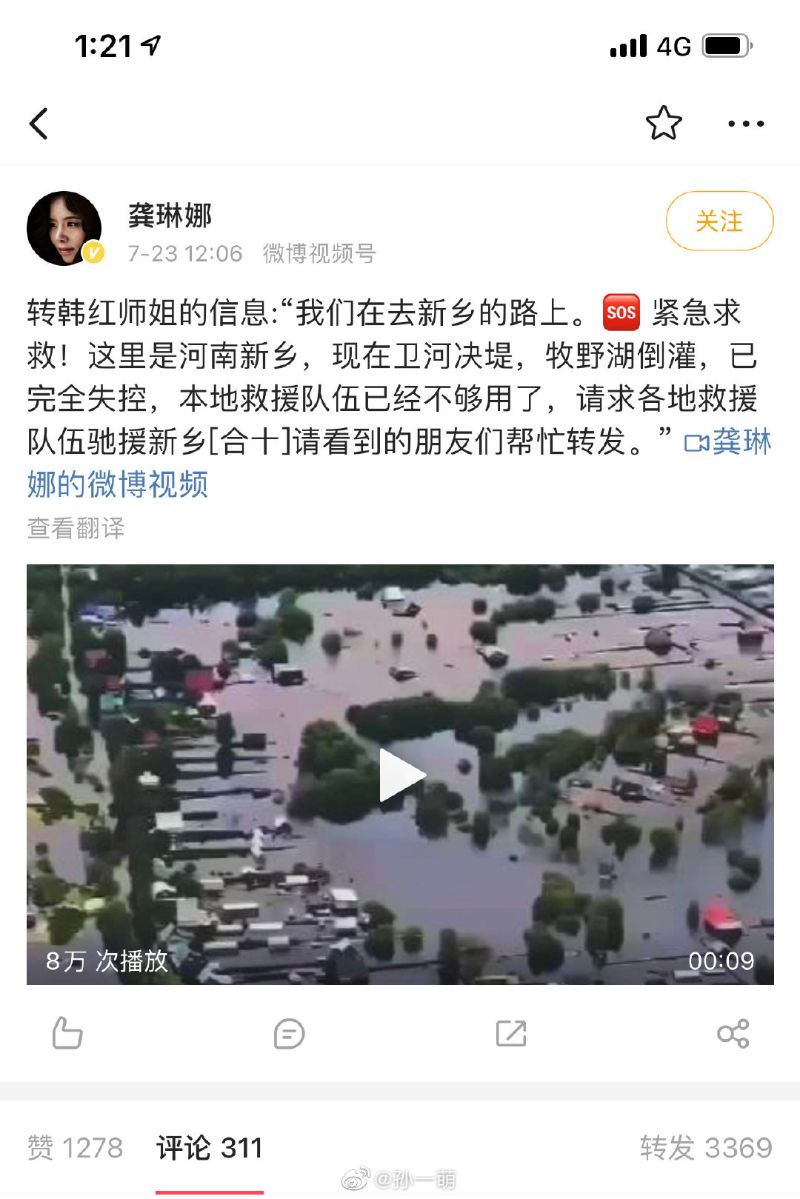
Task: Open 龚琳娜's profile avatar
Action: click(64, 229)
